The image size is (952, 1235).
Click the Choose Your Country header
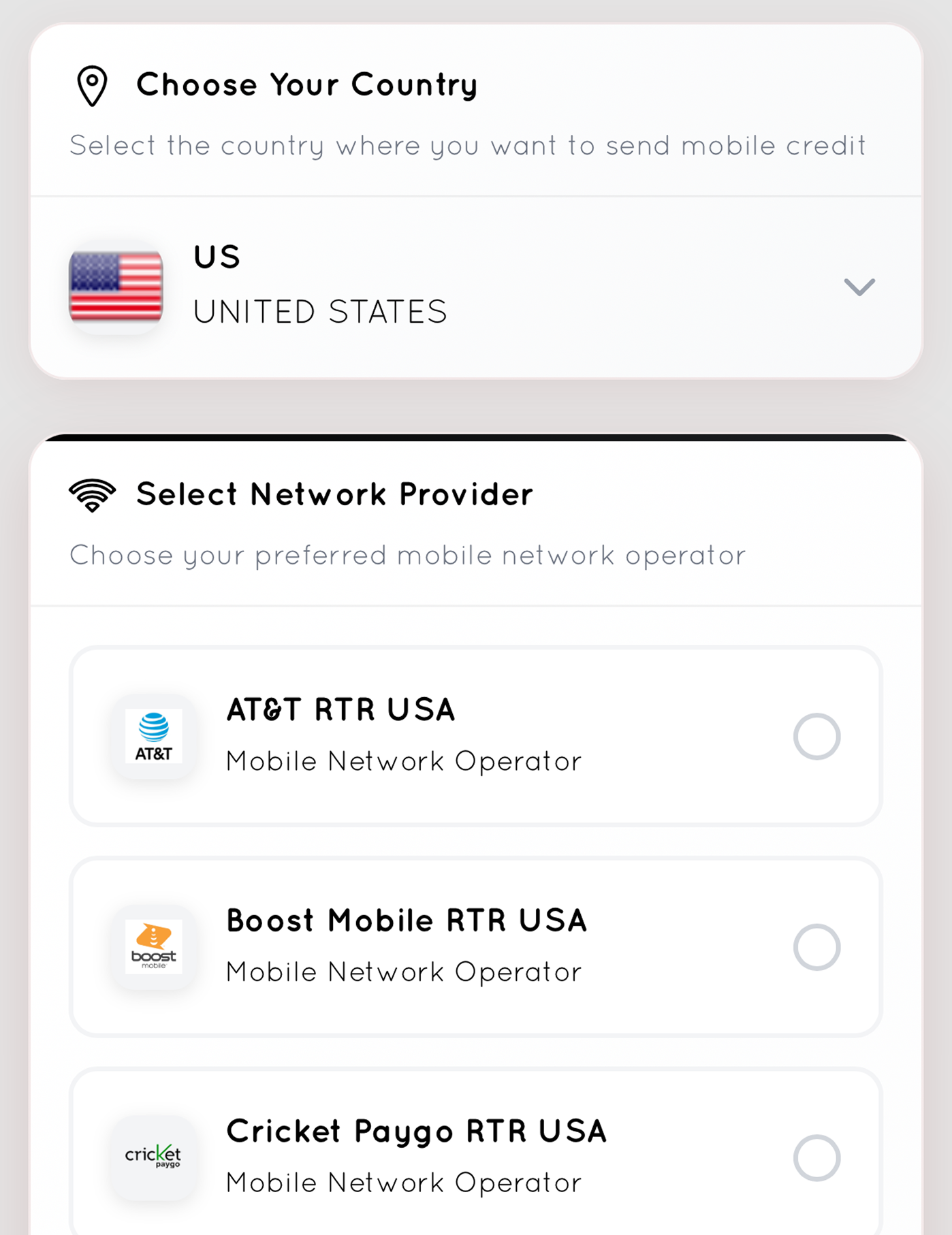[x=307, y=84]
